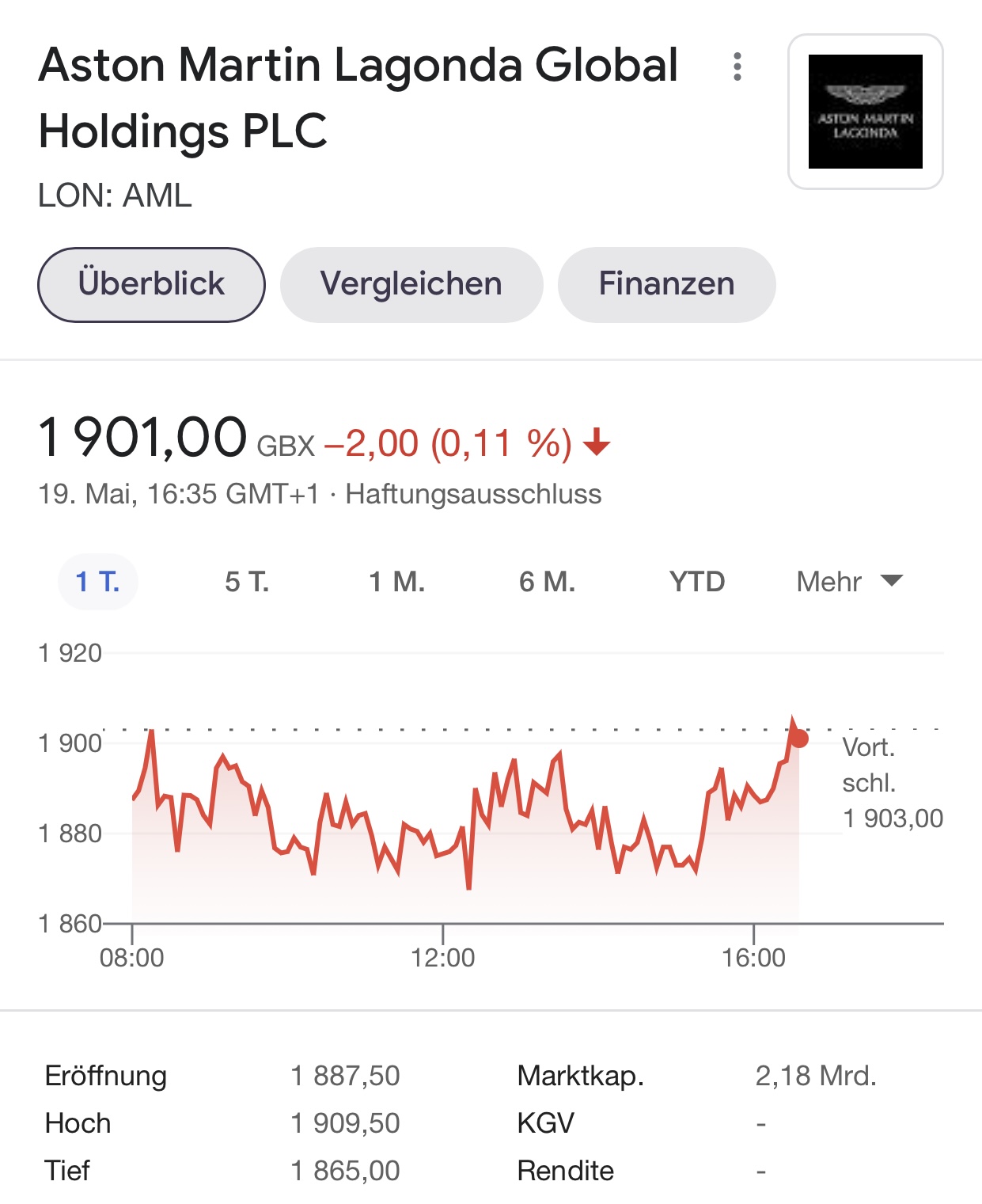Switch chart to 1 M. range

[x=397, y=582]
